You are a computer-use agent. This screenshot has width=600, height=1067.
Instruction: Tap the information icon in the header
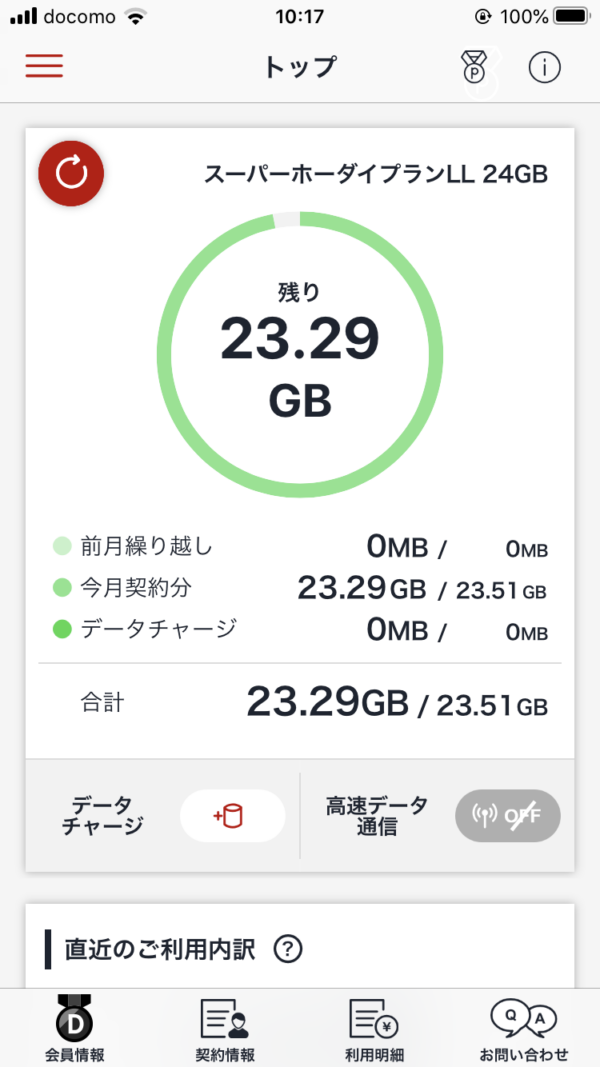(544, 67)
